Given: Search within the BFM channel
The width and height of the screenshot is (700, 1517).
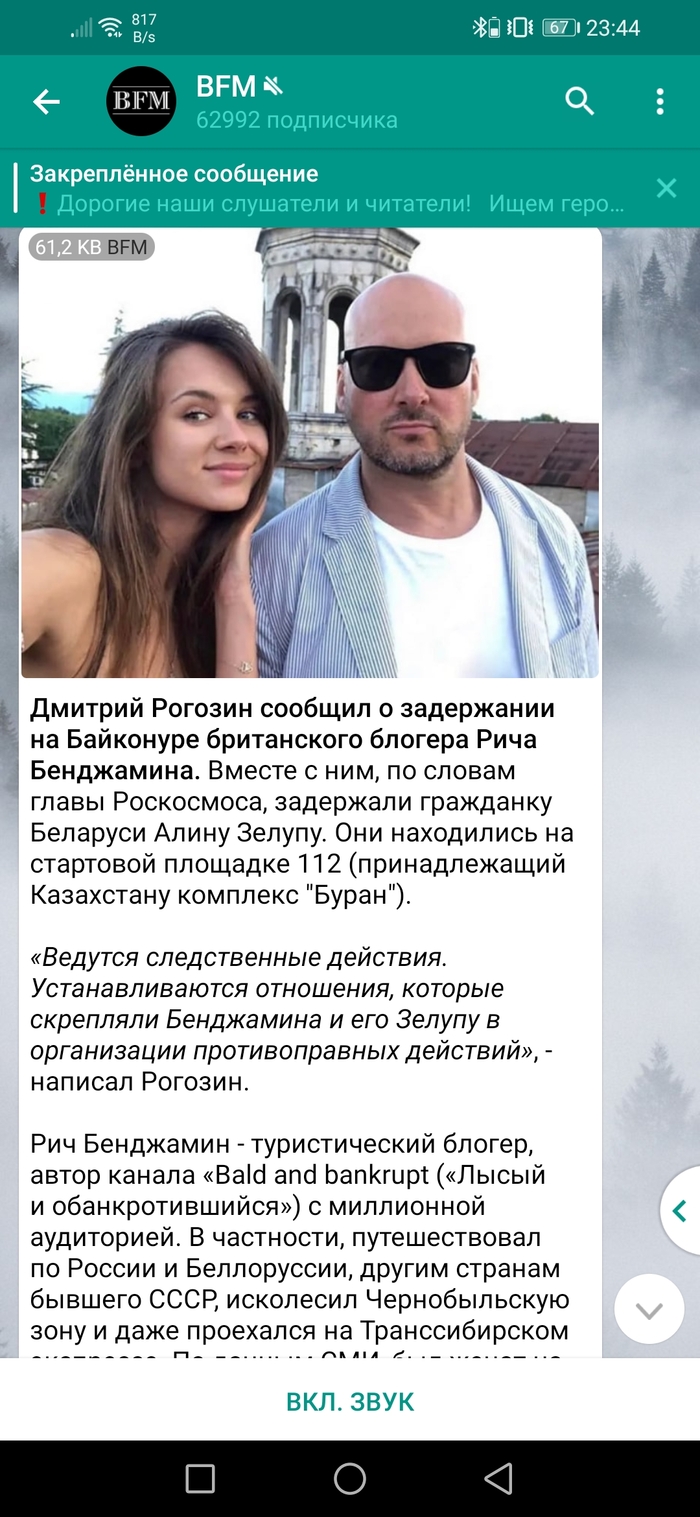Looking at the screenshot, I should point(580,101).
